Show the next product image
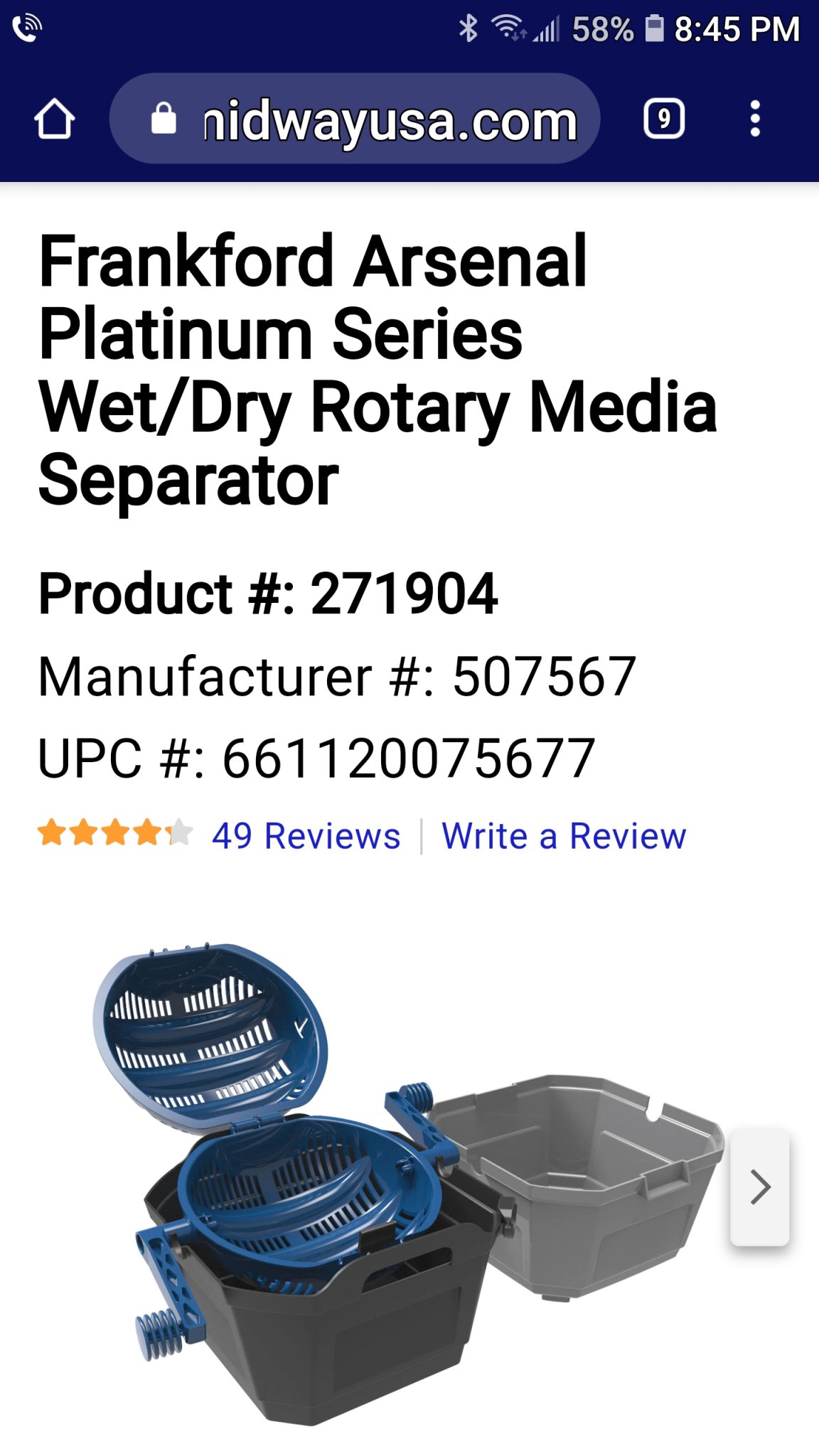The image size is (819, 1456). [759, 1187]
